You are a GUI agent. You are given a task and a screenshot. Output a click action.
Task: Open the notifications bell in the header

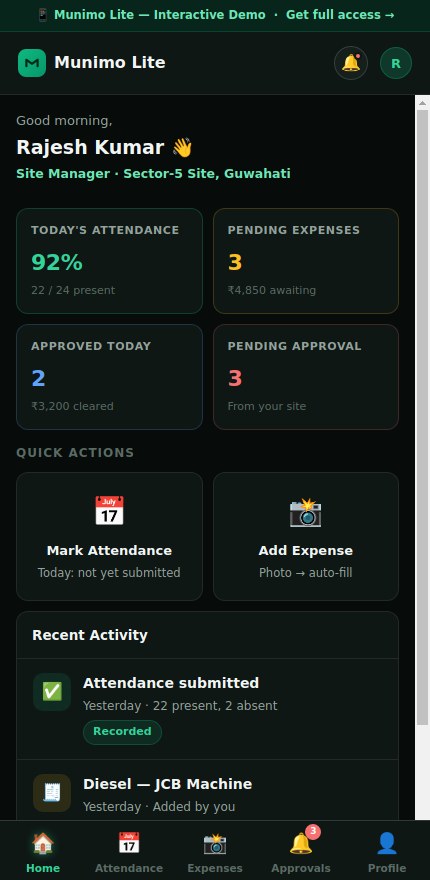pos(351,63)
